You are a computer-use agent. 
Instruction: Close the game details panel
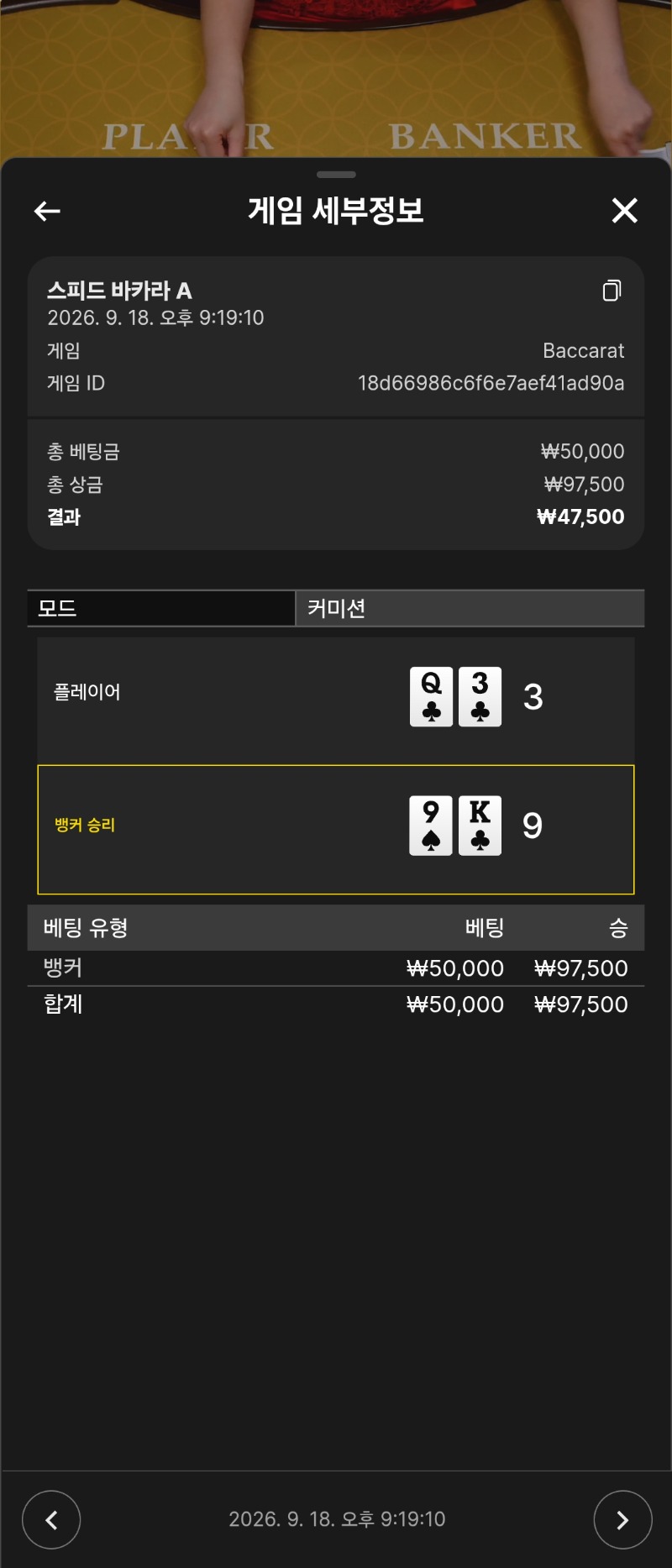pos(625,211)
